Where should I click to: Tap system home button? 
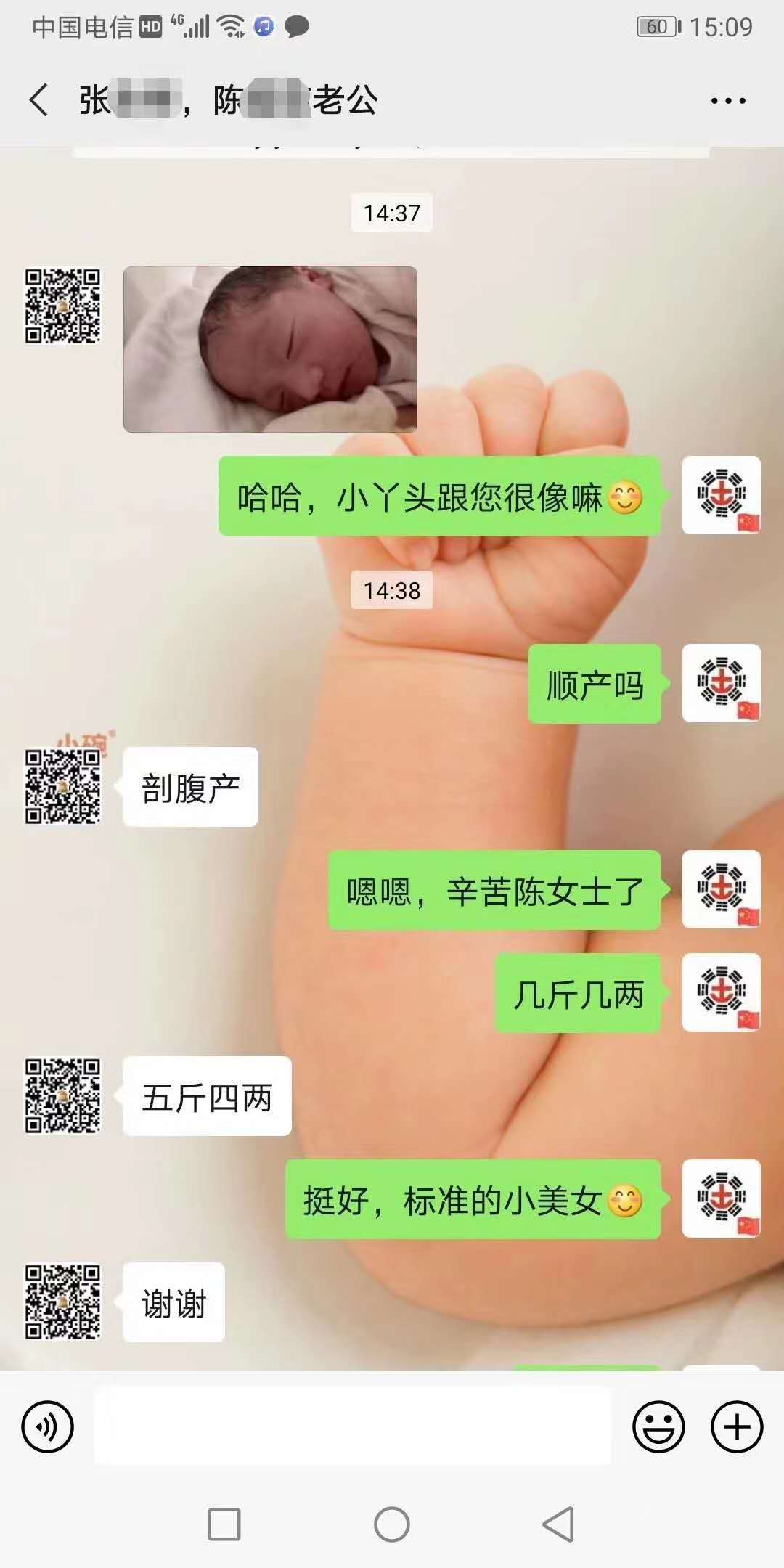coord(392,1524)
